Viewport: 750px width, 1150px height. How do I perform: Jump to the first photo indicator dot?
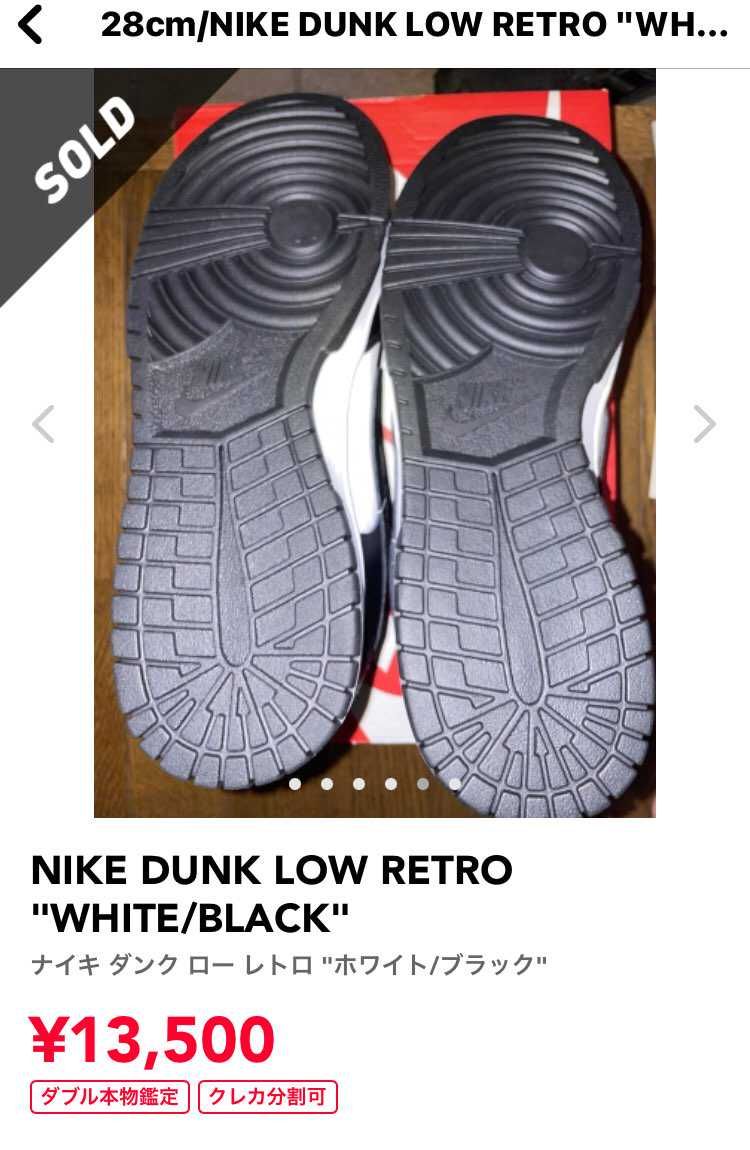295,784
